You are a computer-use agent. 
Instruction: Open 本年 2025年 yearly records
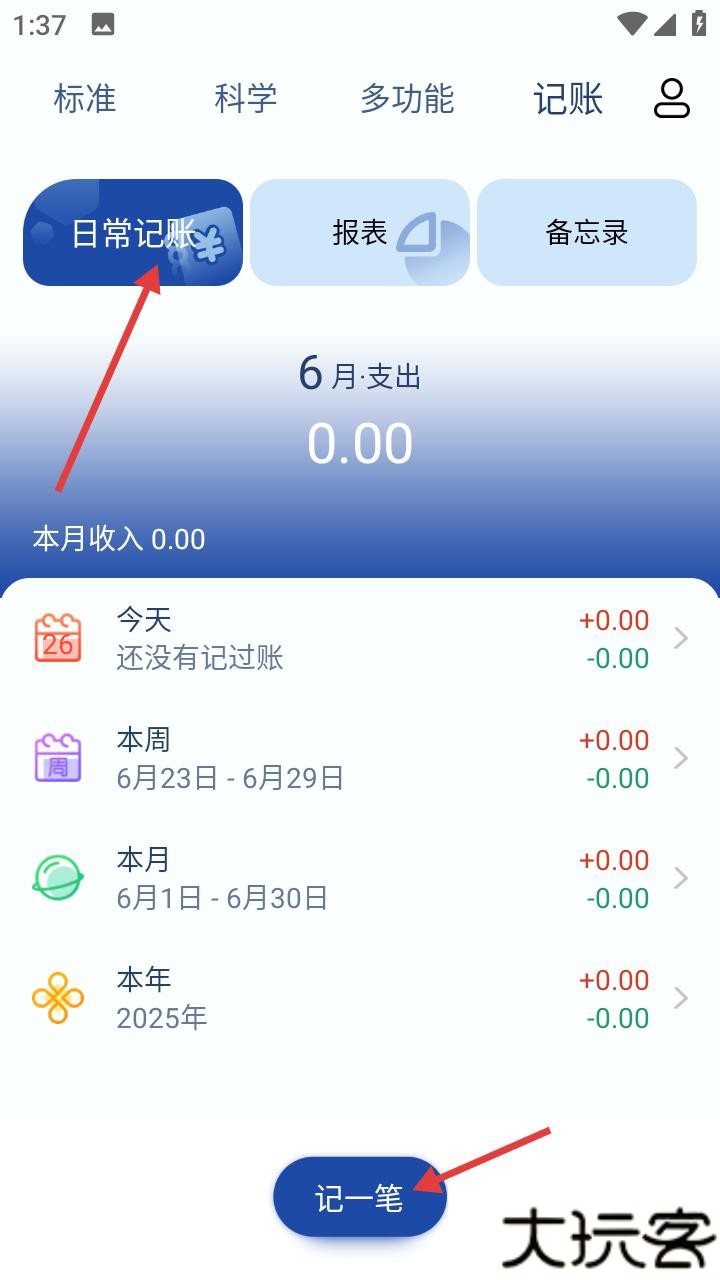point(360,998)
